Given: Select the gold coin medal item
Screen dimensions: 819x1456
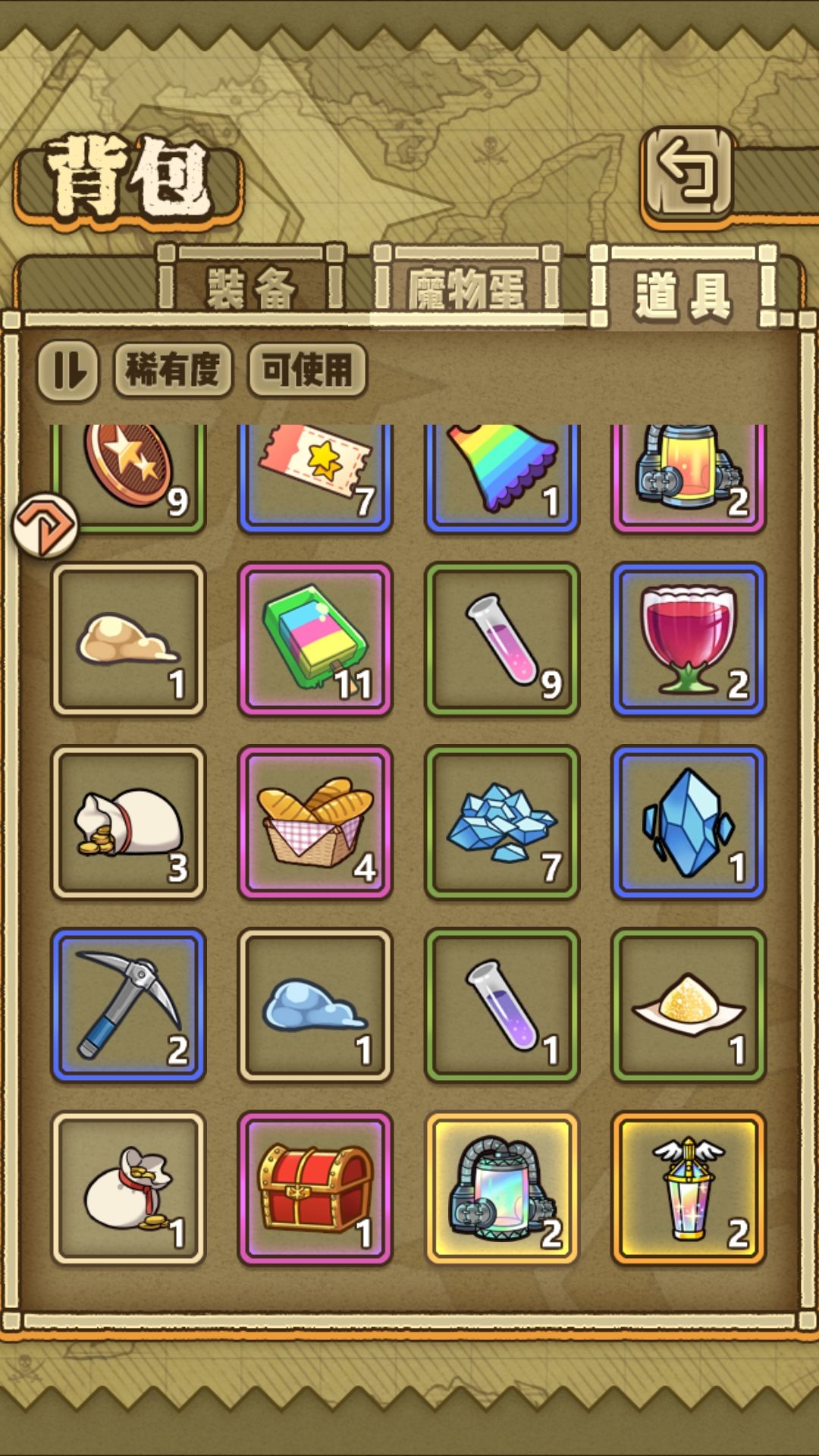Looking at the screenshot, I should click(129, 470).
